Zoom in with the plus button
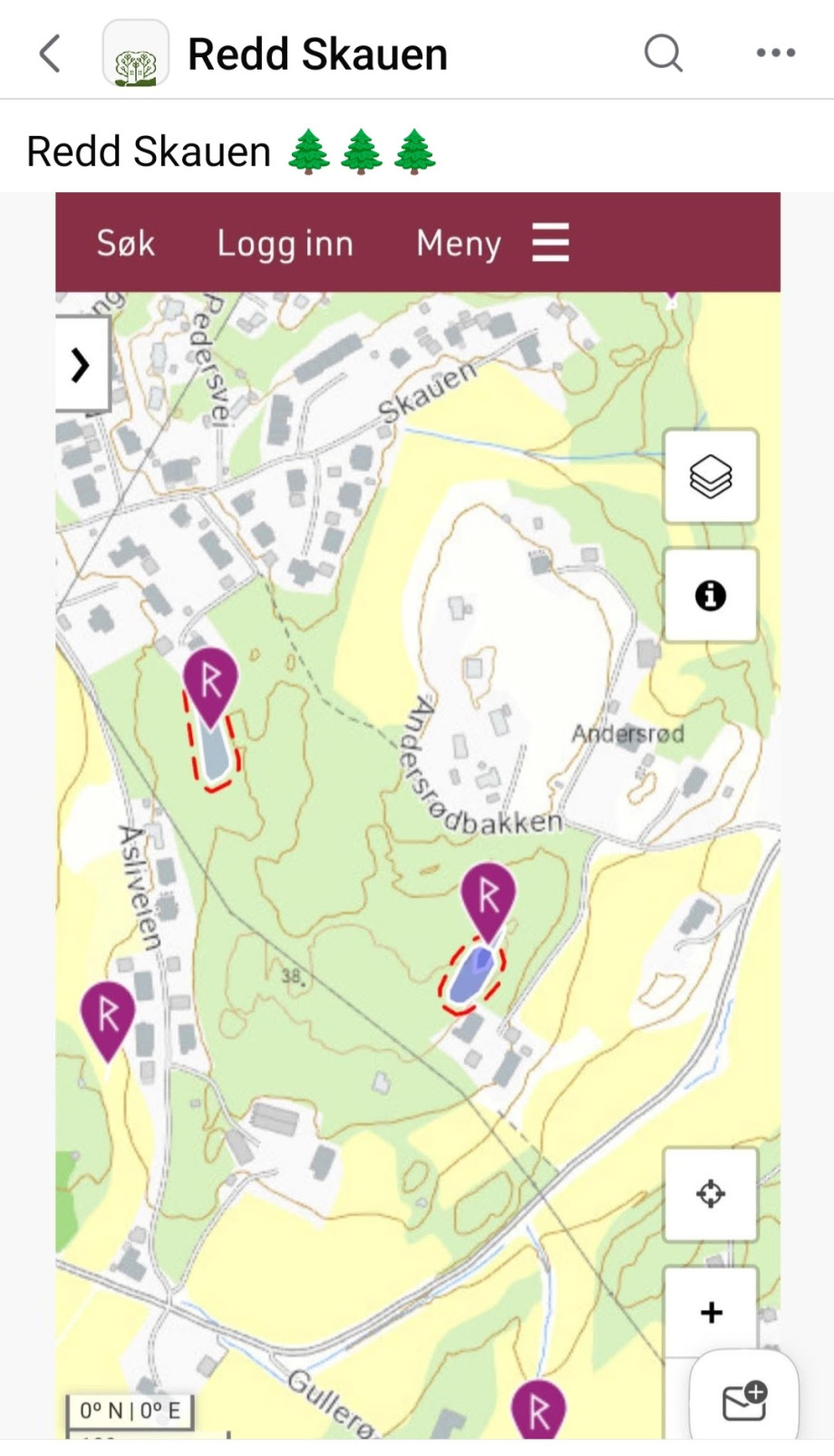The image size is (834, 1456). [x=711, y=1312]
